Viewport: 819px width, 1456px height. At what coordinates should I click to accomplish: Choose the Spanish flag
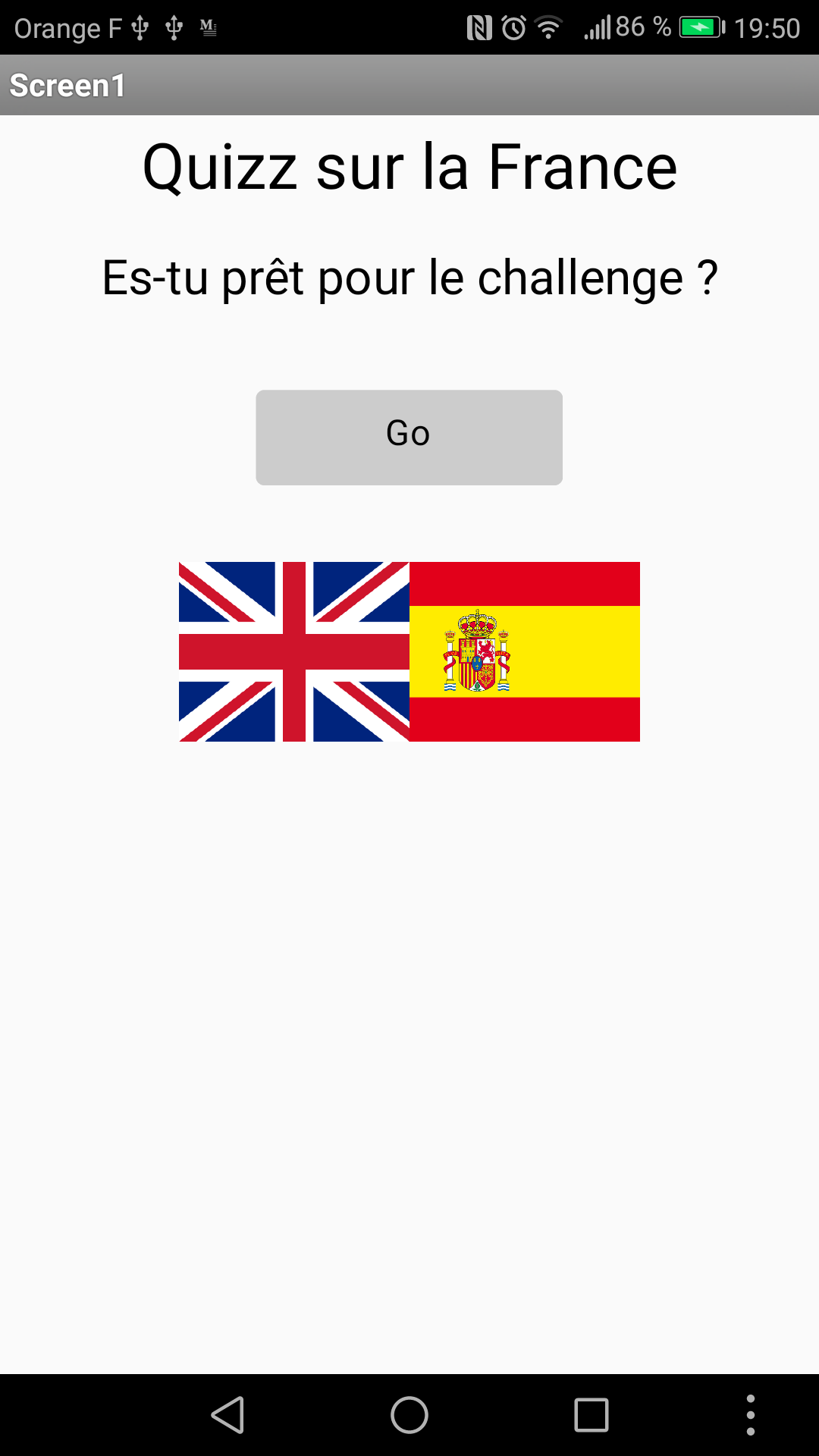(525, 651)
